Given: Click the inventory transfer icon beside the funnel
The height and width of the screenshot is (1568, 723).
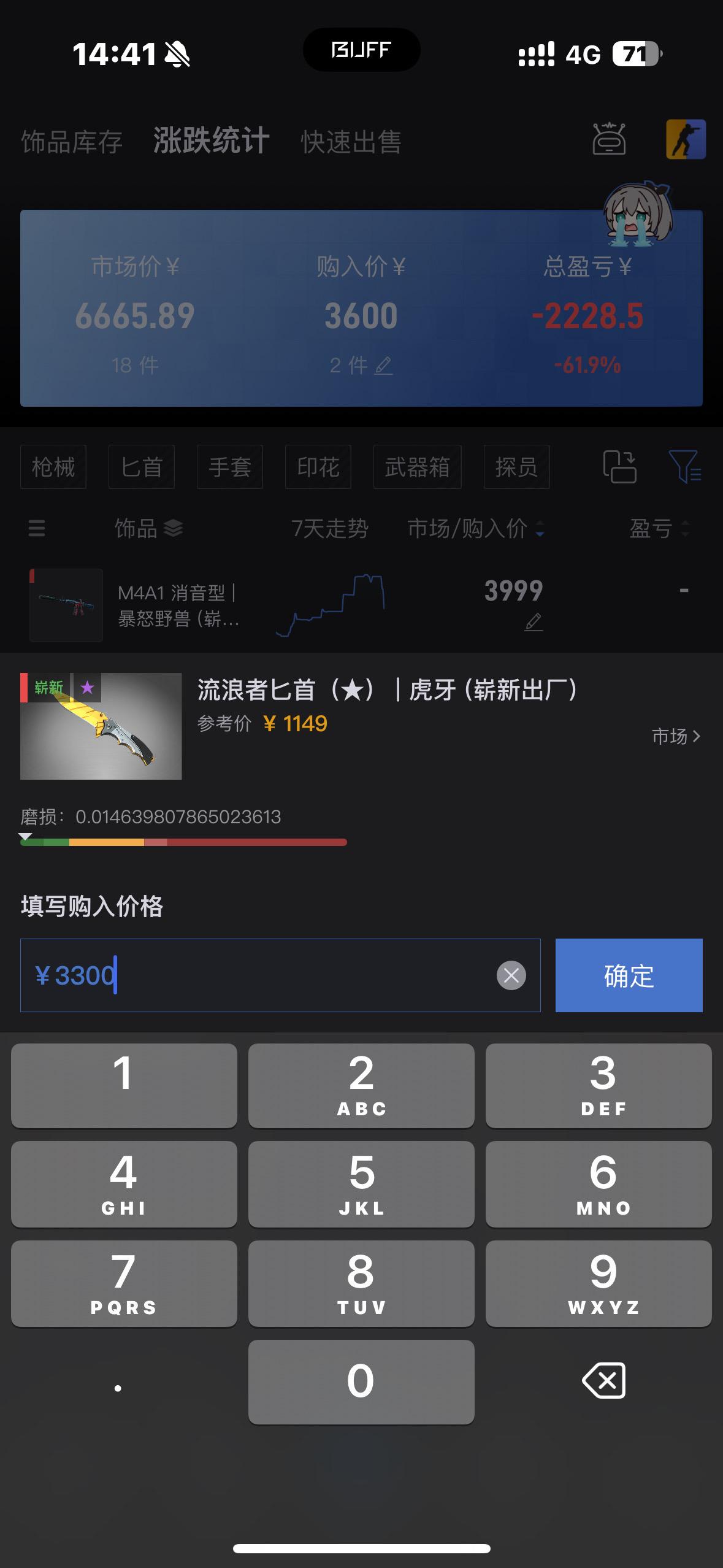Looking at the screenshot, I should tap(621, 467).
